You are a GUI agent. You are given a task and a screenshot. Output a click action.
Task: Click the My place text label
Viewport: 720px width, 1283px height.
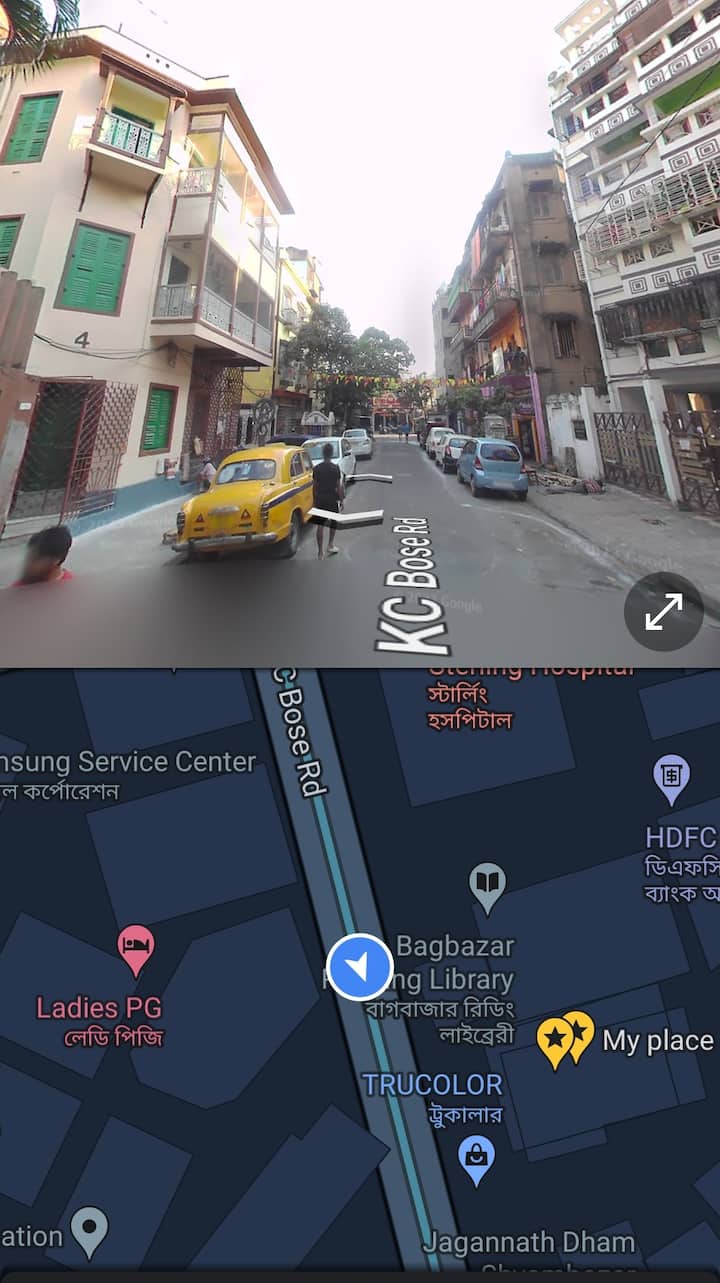[x=656, y=1040]
